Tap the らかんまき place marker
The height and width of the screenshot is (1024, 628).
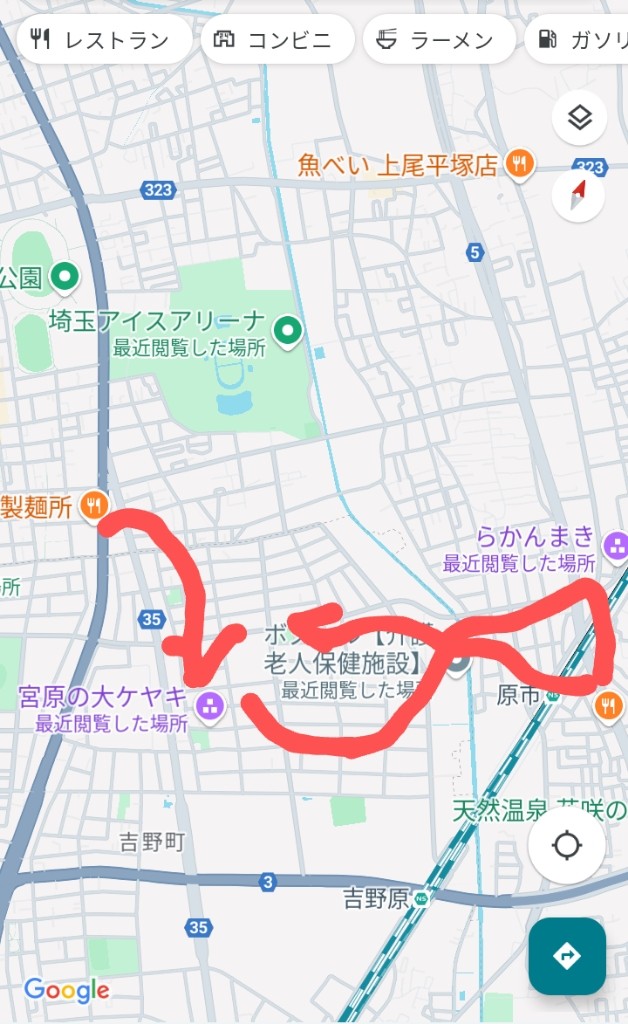616,546
